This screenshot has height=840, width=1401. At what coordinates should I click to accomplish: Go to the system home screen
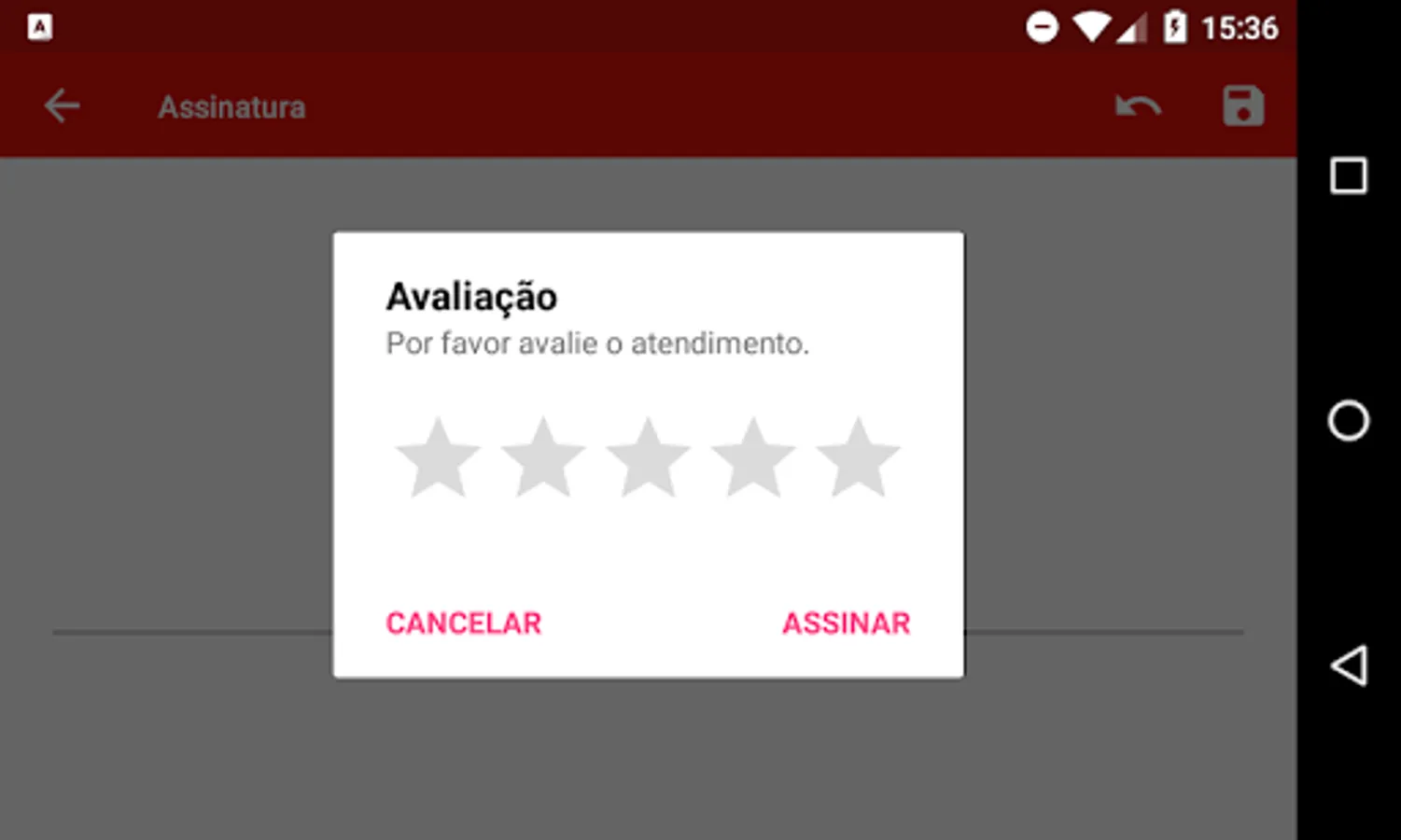point(1348,421)
